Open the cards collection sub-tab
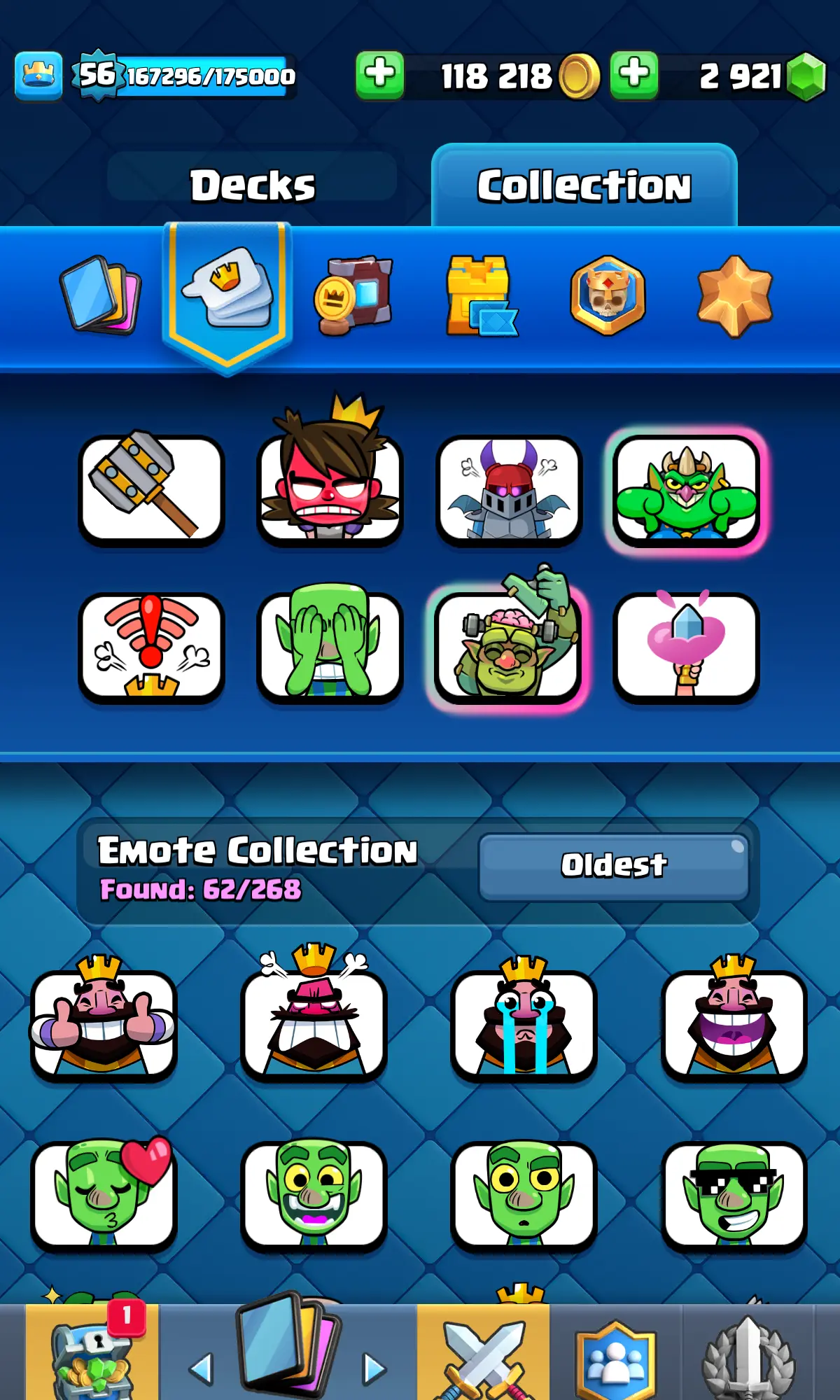The image size is (840, 1400). [100, 295]
